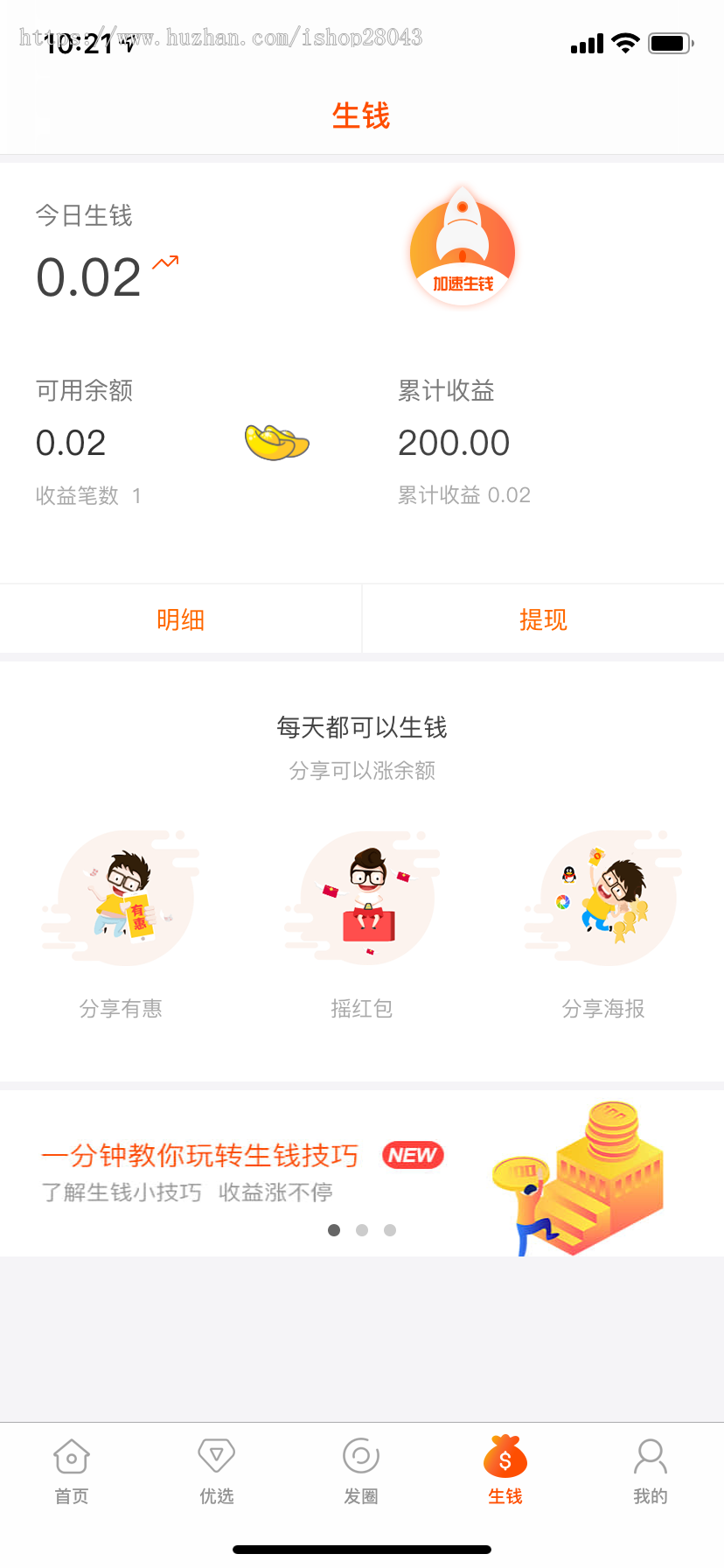Select the 发圈 compass icon in bottom bar
The width and height of the screenshot is (724, 1568).
(361, 1455)
